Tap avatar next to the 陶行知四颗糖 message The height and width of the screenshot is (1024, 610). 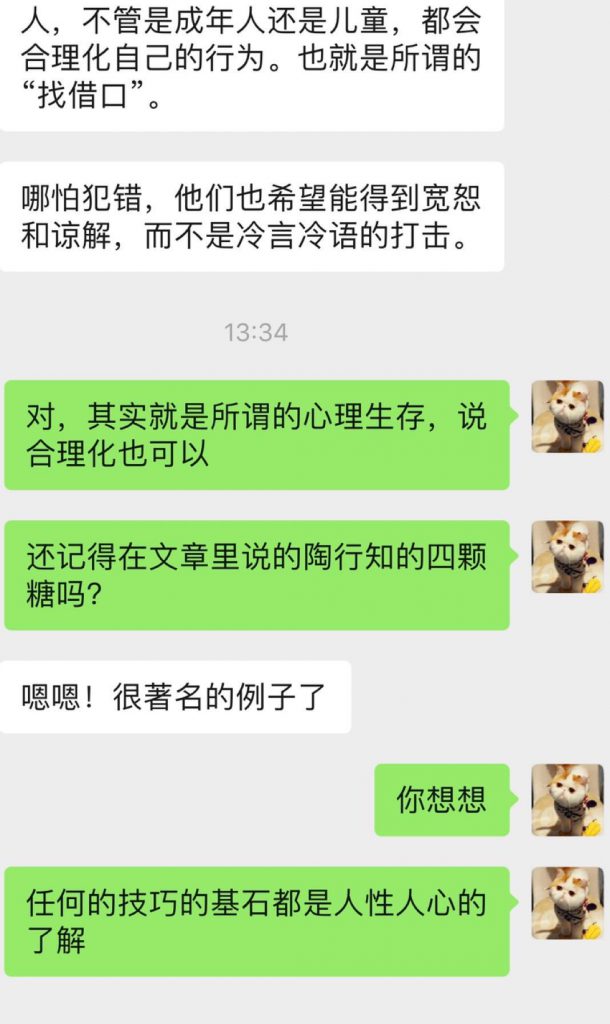(568, 557)
